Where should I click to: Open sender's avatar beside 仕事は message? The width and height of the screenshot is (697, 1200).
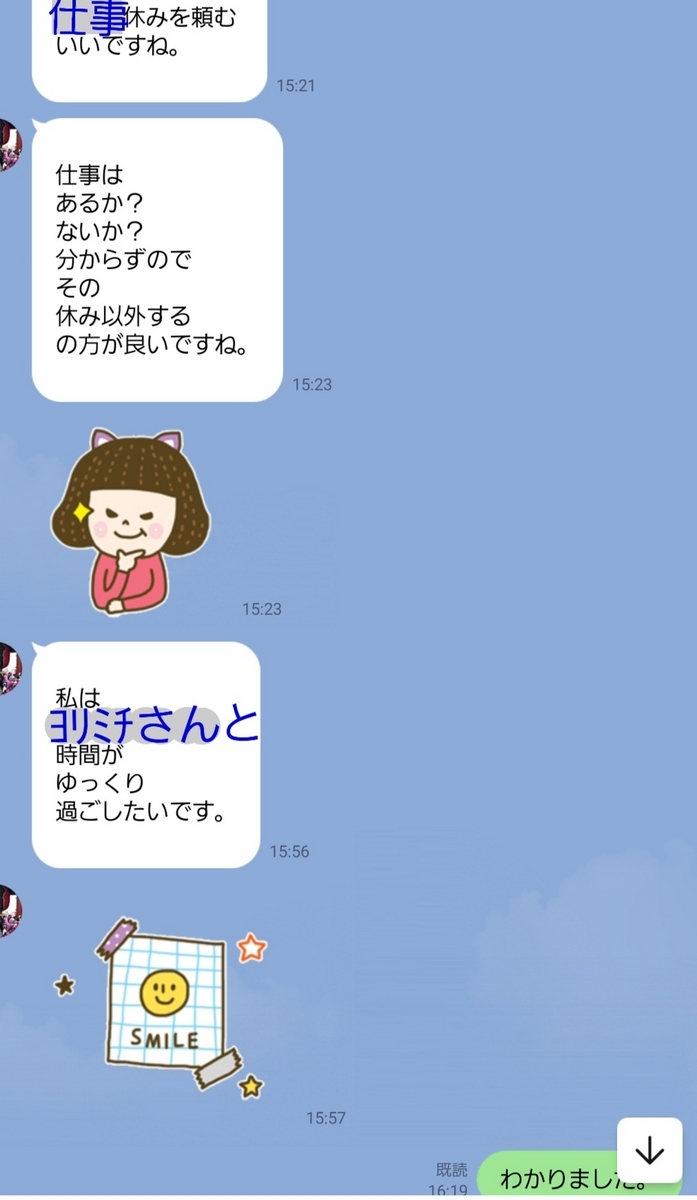tap(8, 145)
